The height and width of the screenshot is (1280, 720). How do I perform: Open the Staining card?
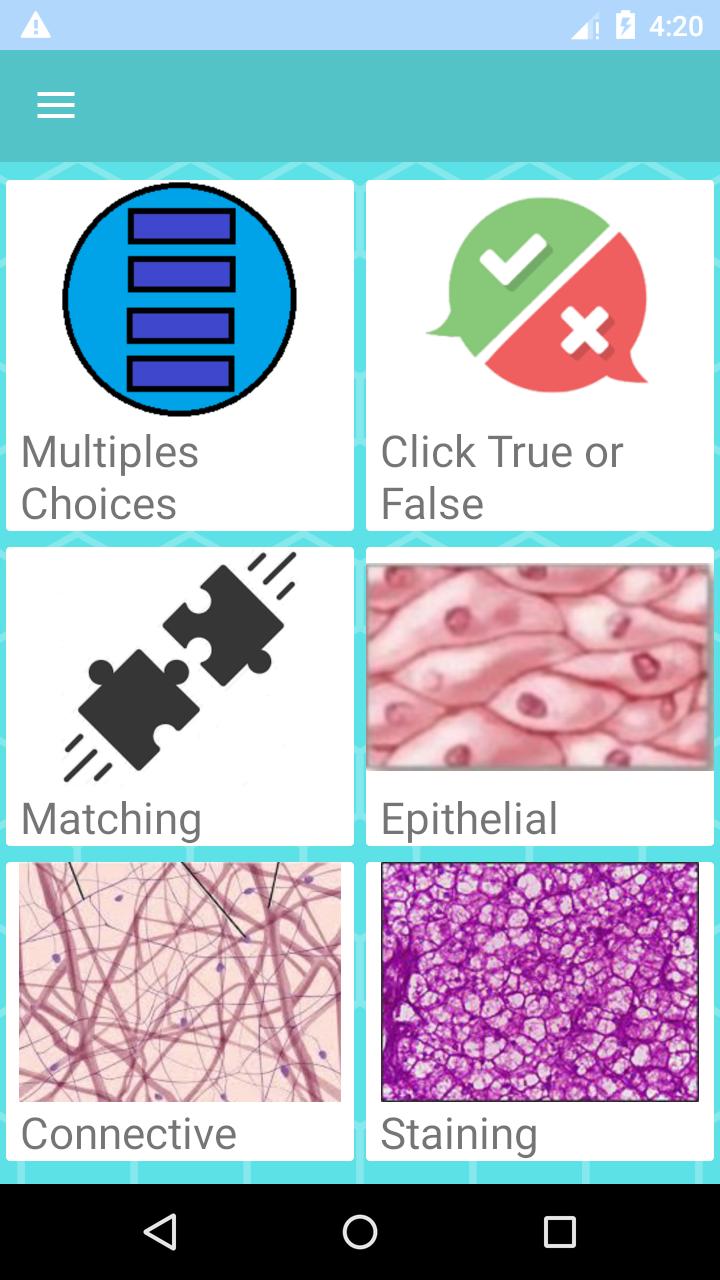pyautogui.click(x=540, y=1010)
